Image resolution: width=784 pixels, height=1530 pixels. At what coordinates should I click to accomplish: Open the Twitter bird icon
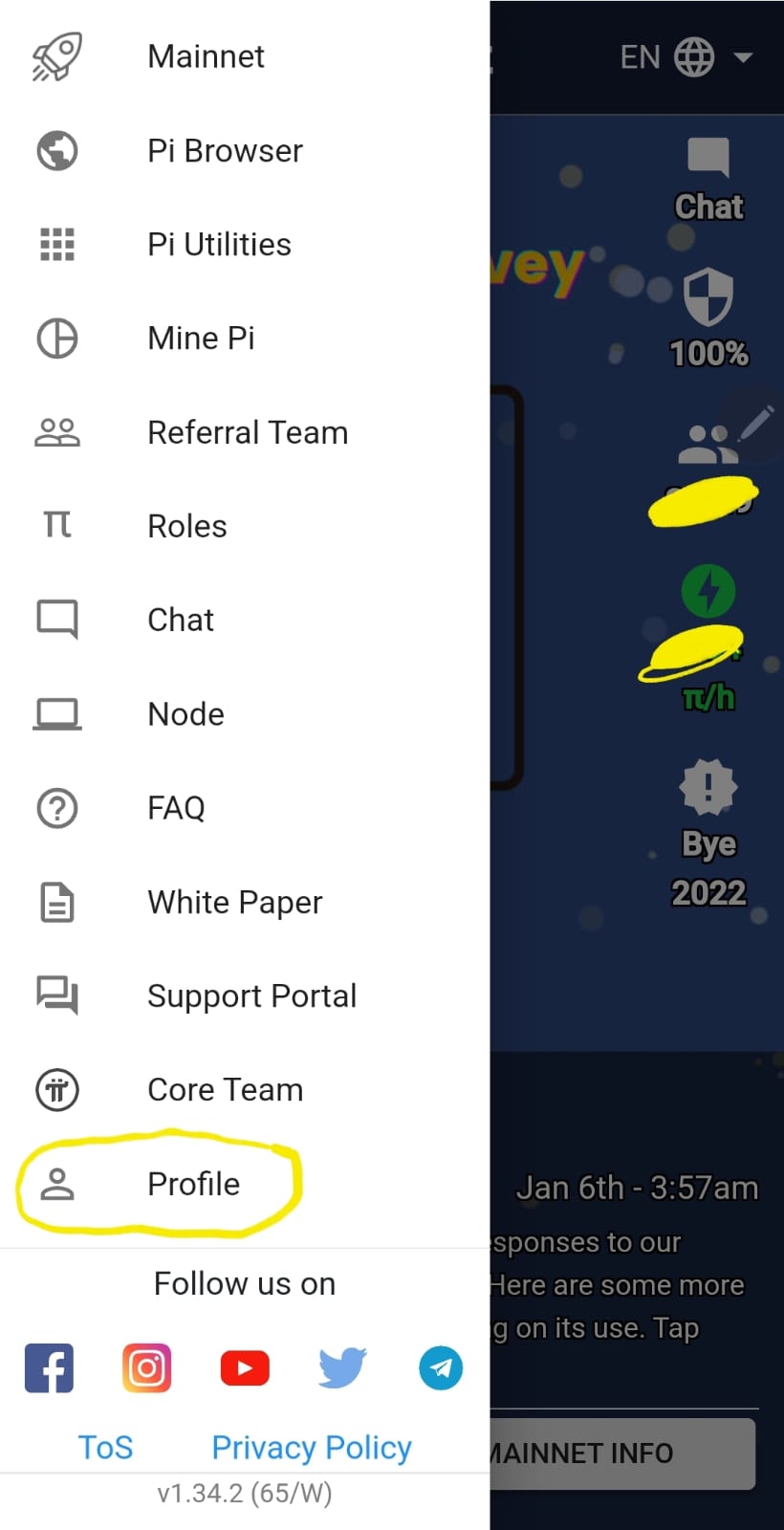[342, 1367]
